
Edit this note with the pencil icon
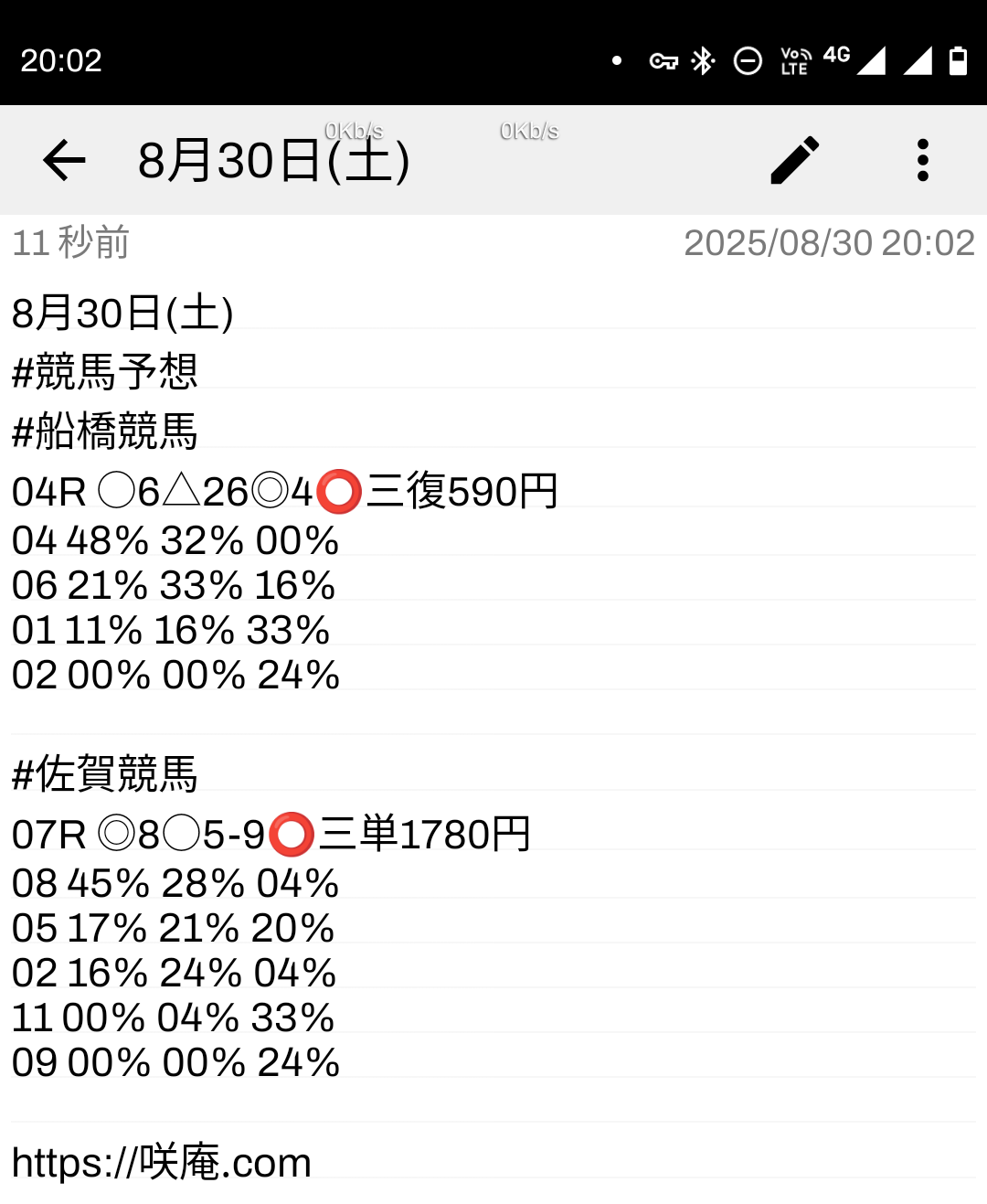pos(795,161)
